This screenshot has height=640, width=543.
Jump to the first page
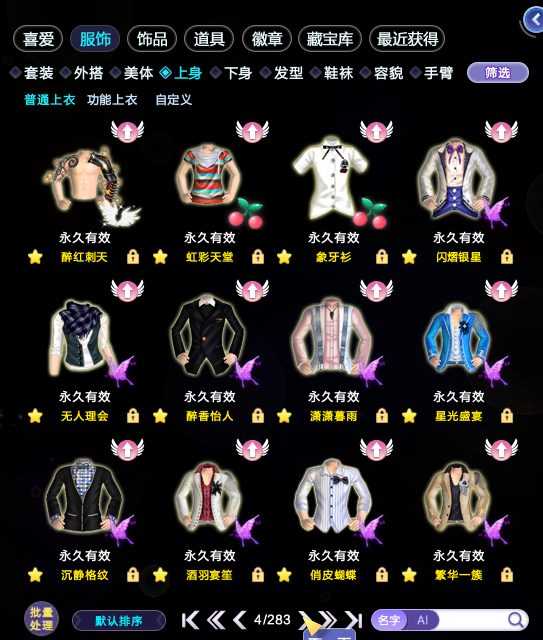[x=190, y=620]
